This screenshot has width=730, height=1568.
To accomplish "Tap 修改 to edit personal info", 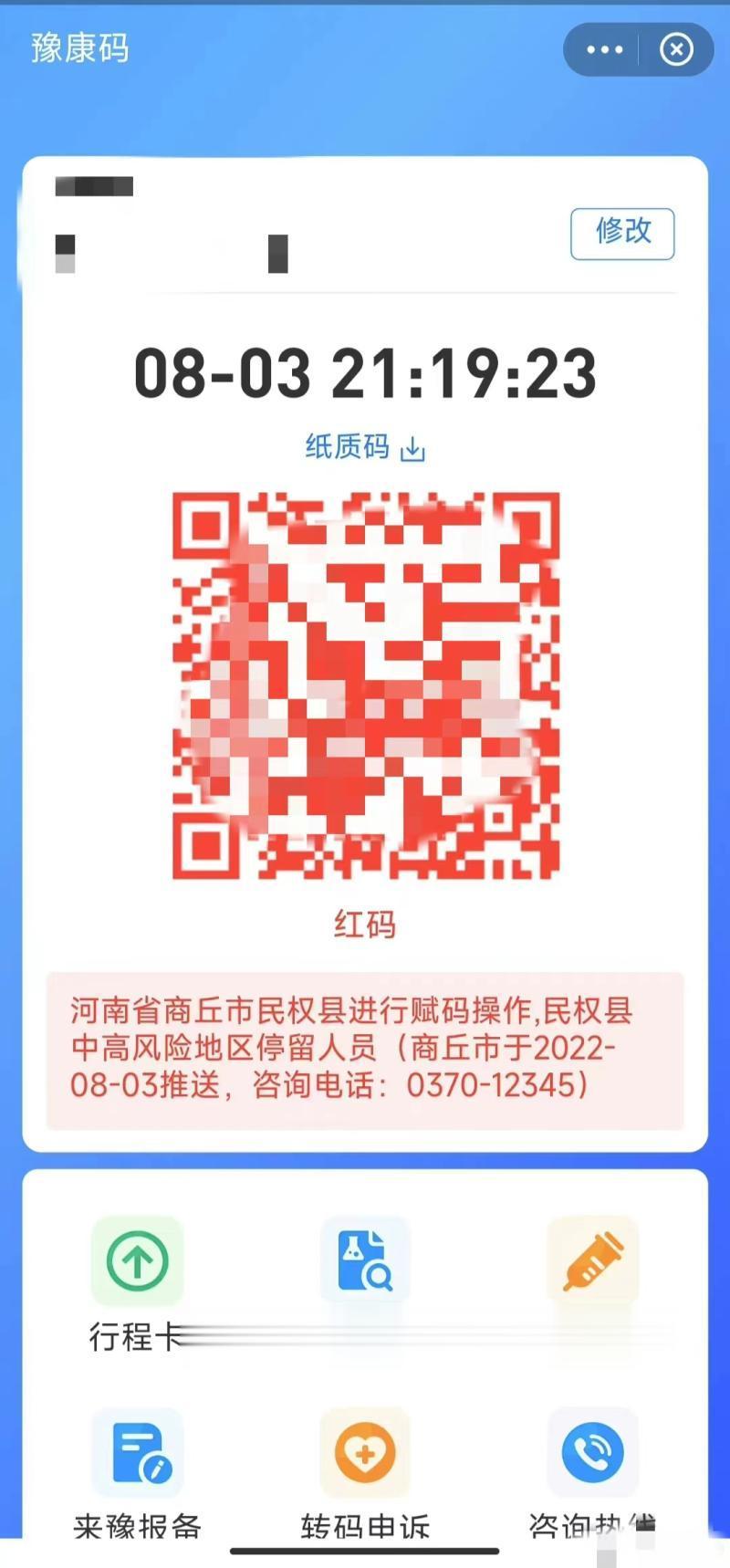I will pos(622,234).
